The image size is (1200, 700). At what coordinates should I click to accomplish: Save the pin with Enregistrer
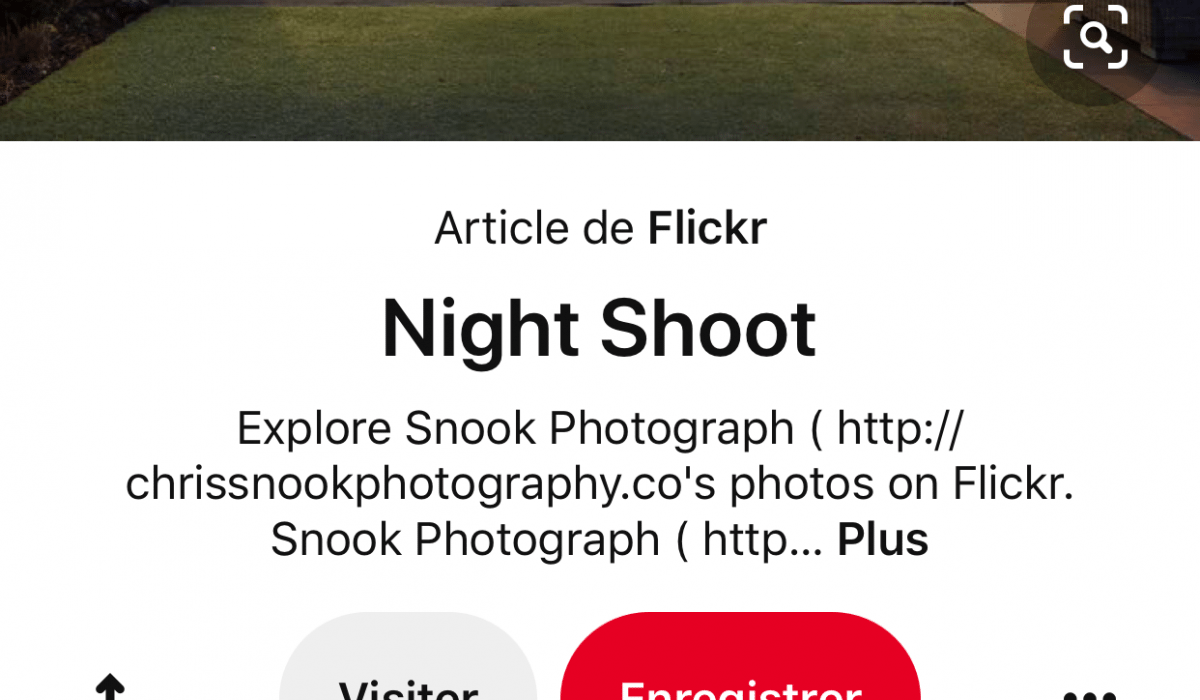click(740, 670)
